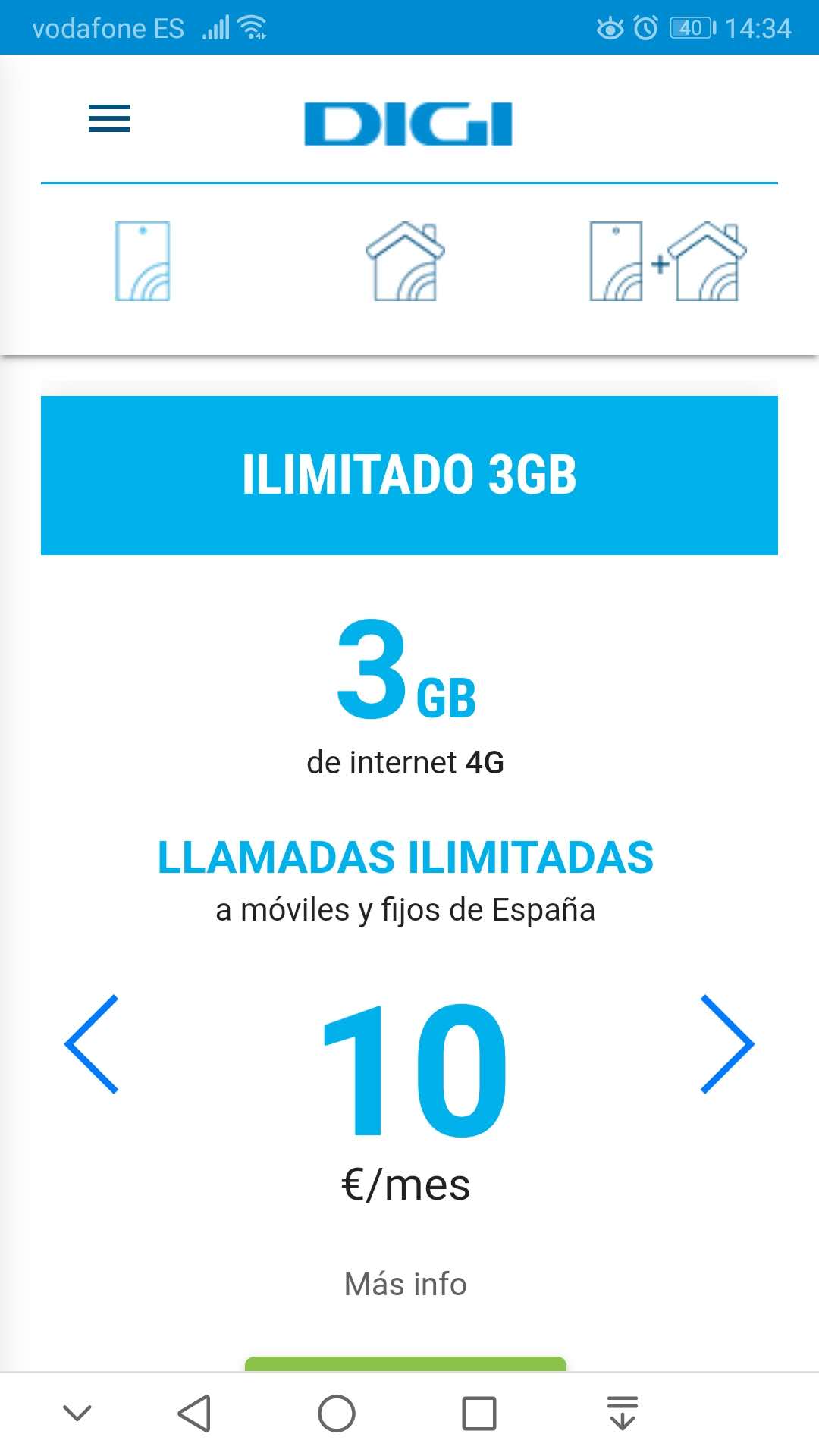The image size is (819, 1456).
Task: Go back with the system back button
Action: [194, 1414]
